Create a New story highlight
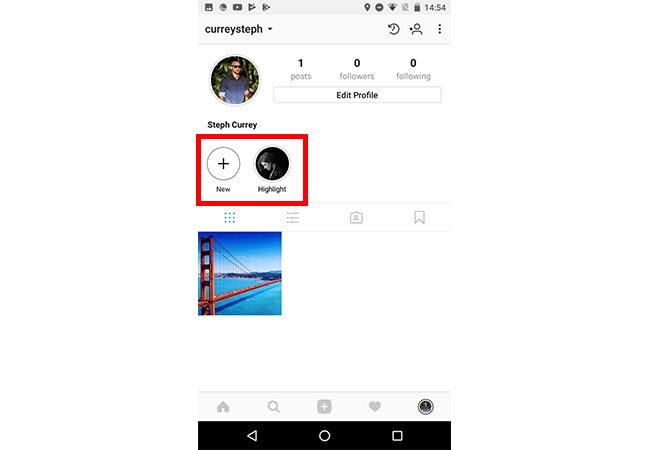650x450 pixels. pyautogui.click(x=223, y=163)
